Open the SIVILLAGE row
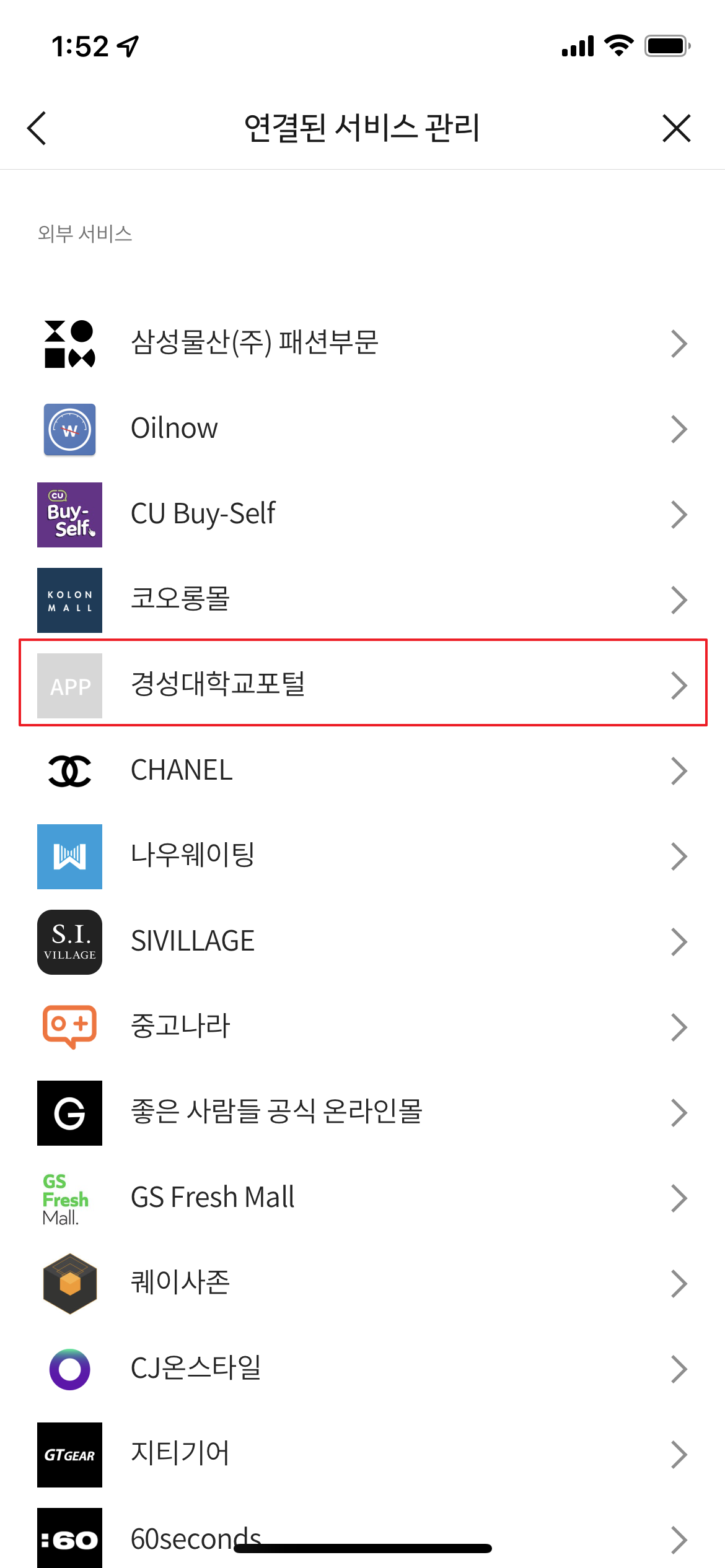Screen dimensions: 725x1568 [362, 942]
